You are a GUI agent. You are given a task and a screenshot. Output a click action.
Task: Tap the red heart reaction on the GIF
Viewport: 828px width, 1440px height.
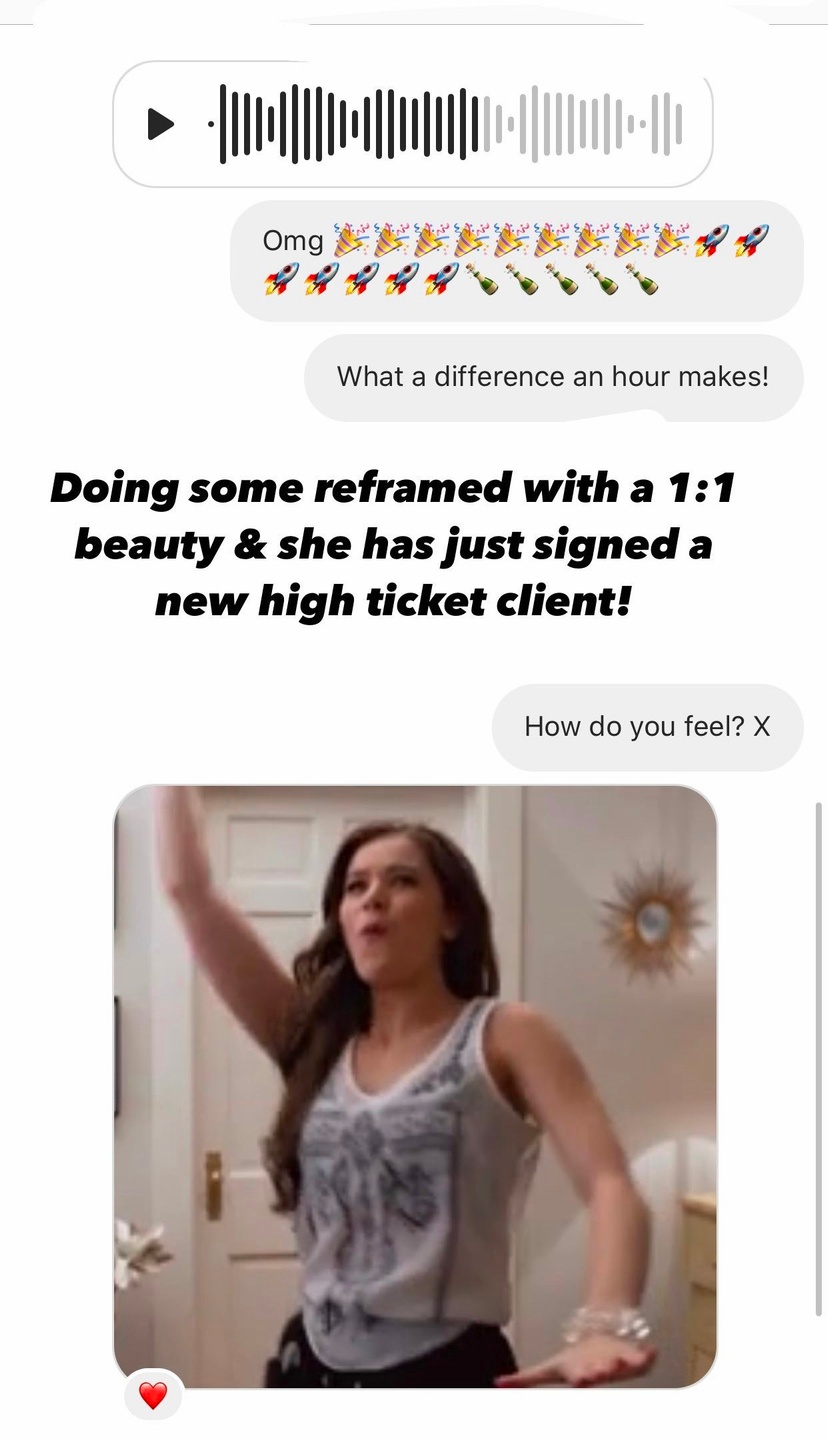(153, 1395)
